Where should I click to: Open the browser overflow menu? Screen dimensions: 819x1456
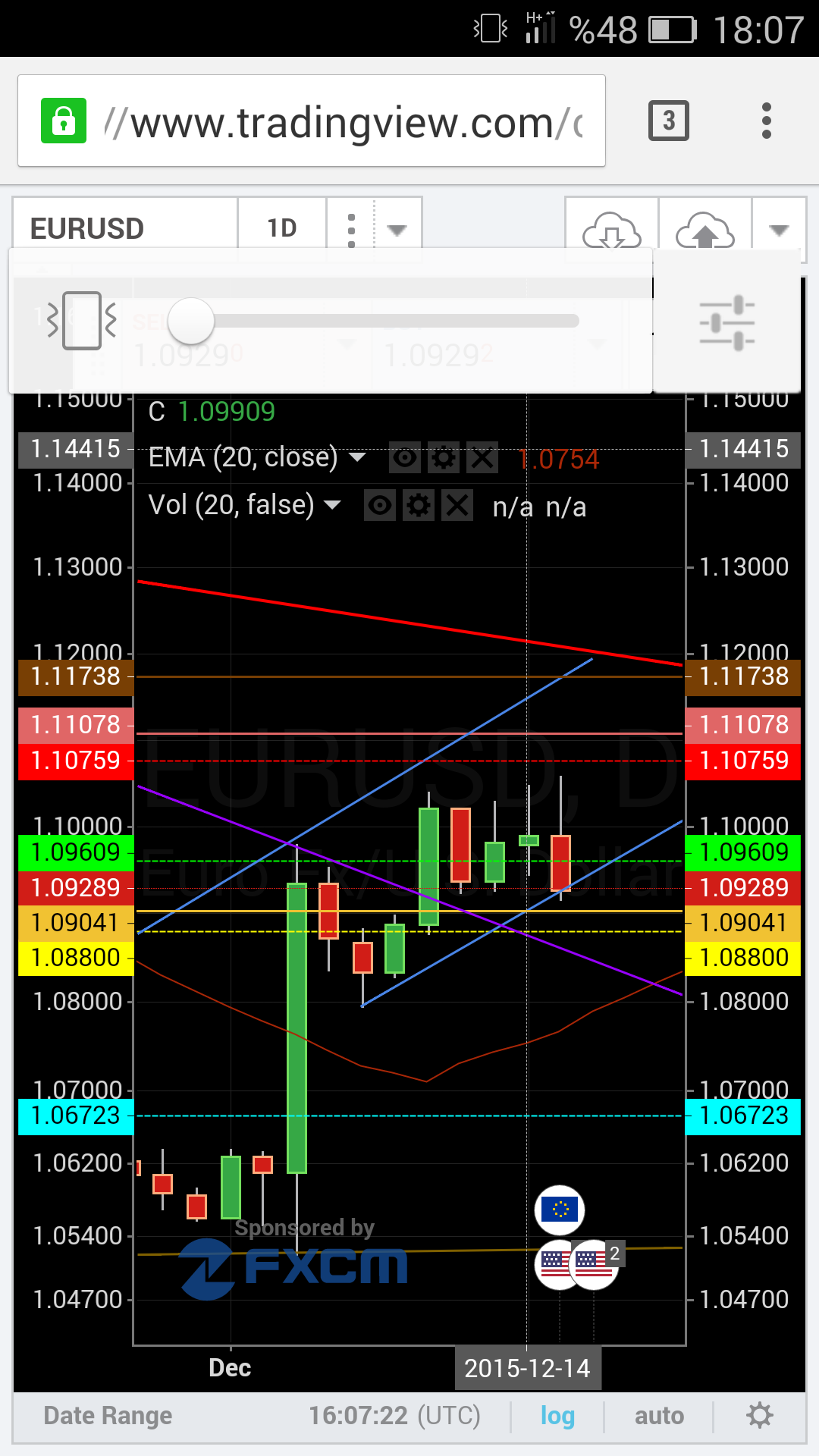767,121
